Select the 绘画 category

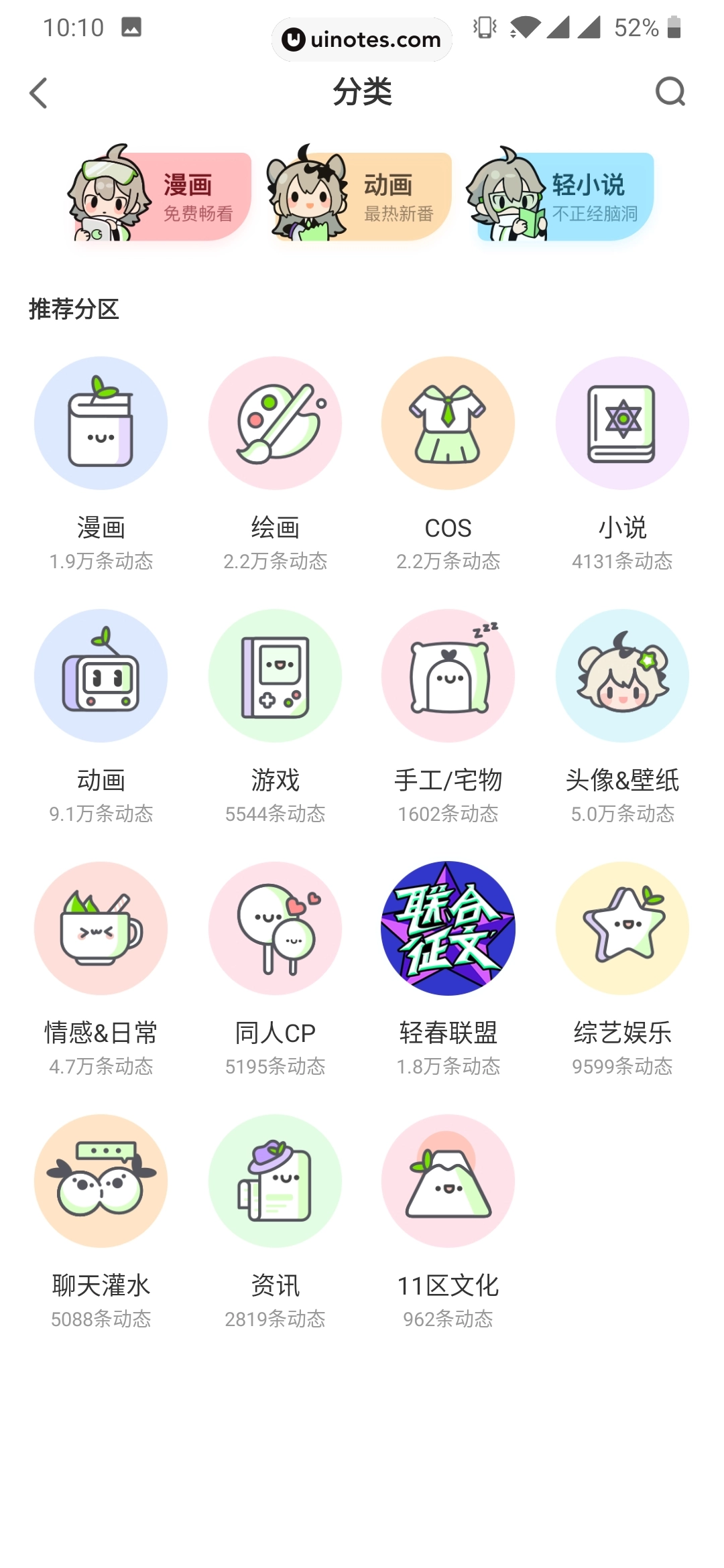(275, 423)
